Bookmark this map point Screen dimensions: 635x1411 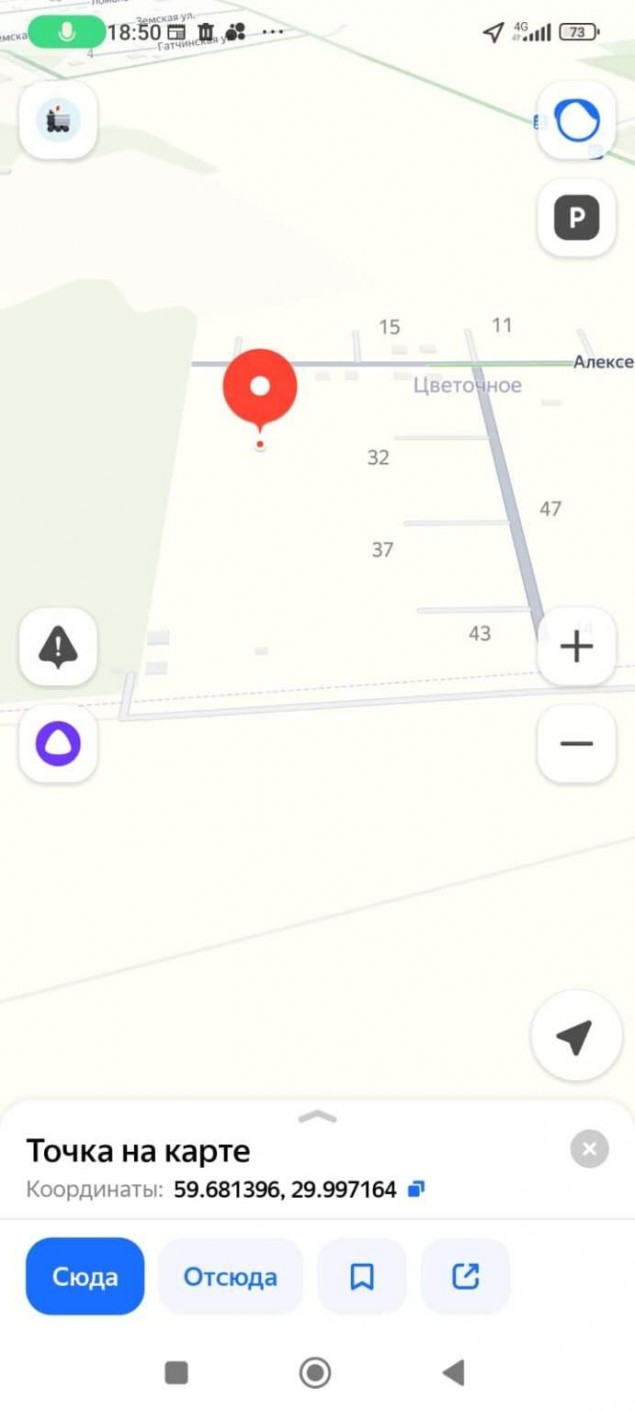tap(362, 1276)
